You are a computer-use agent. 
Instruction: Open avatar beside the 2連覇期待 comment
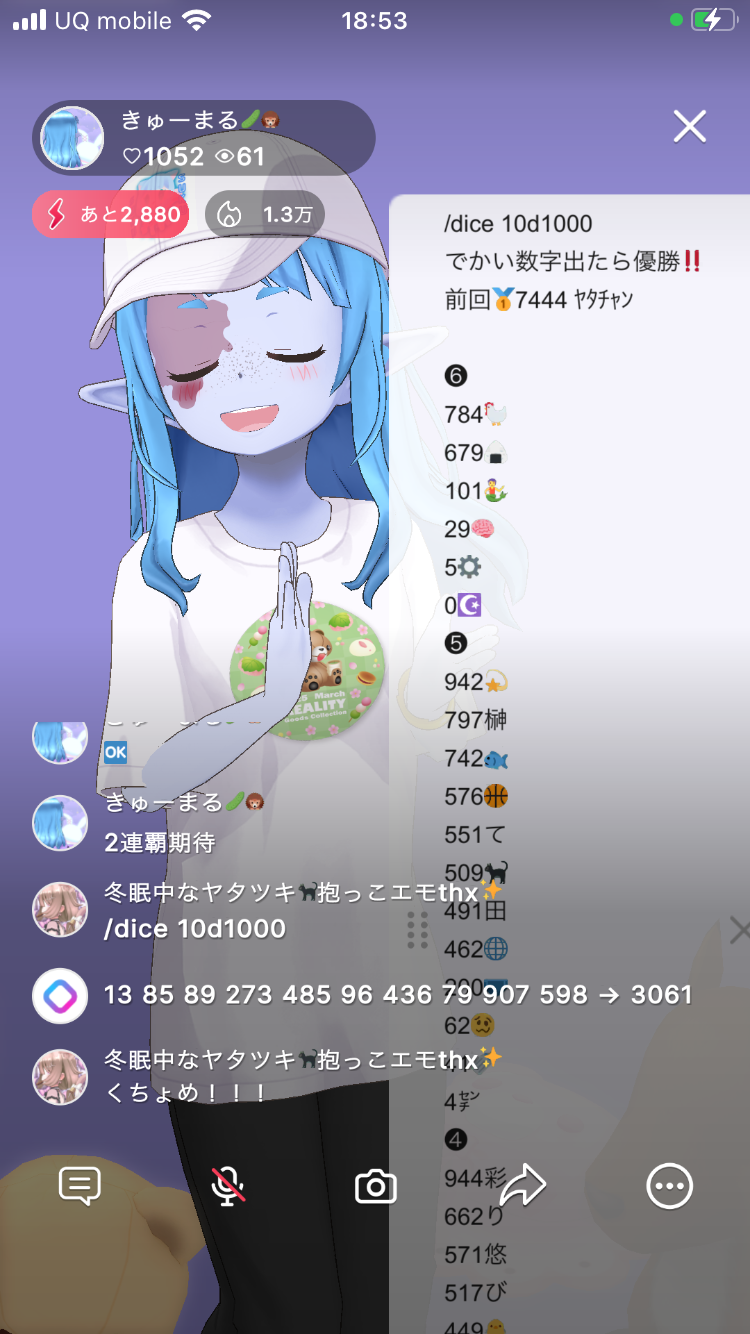pos(60,823)
